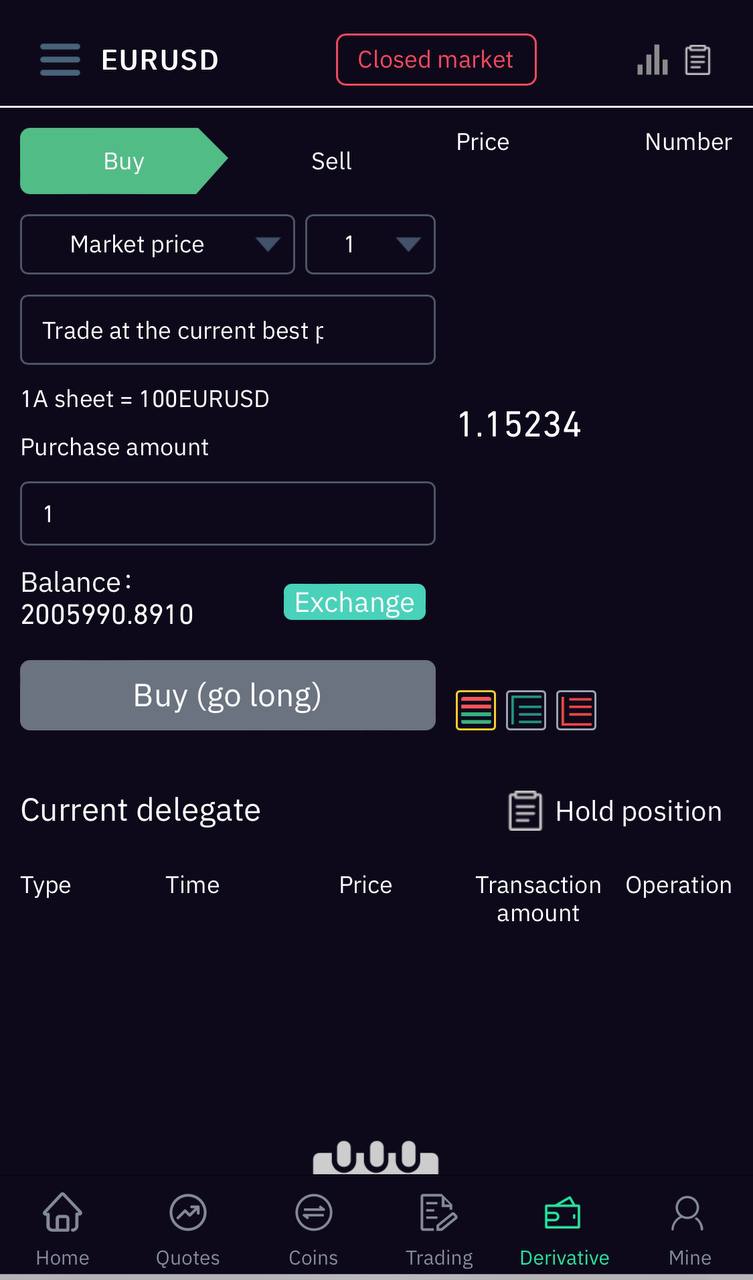753x1280 pixels.
Task: Focus the Purchase amount input field
Action: coord(227,514)
